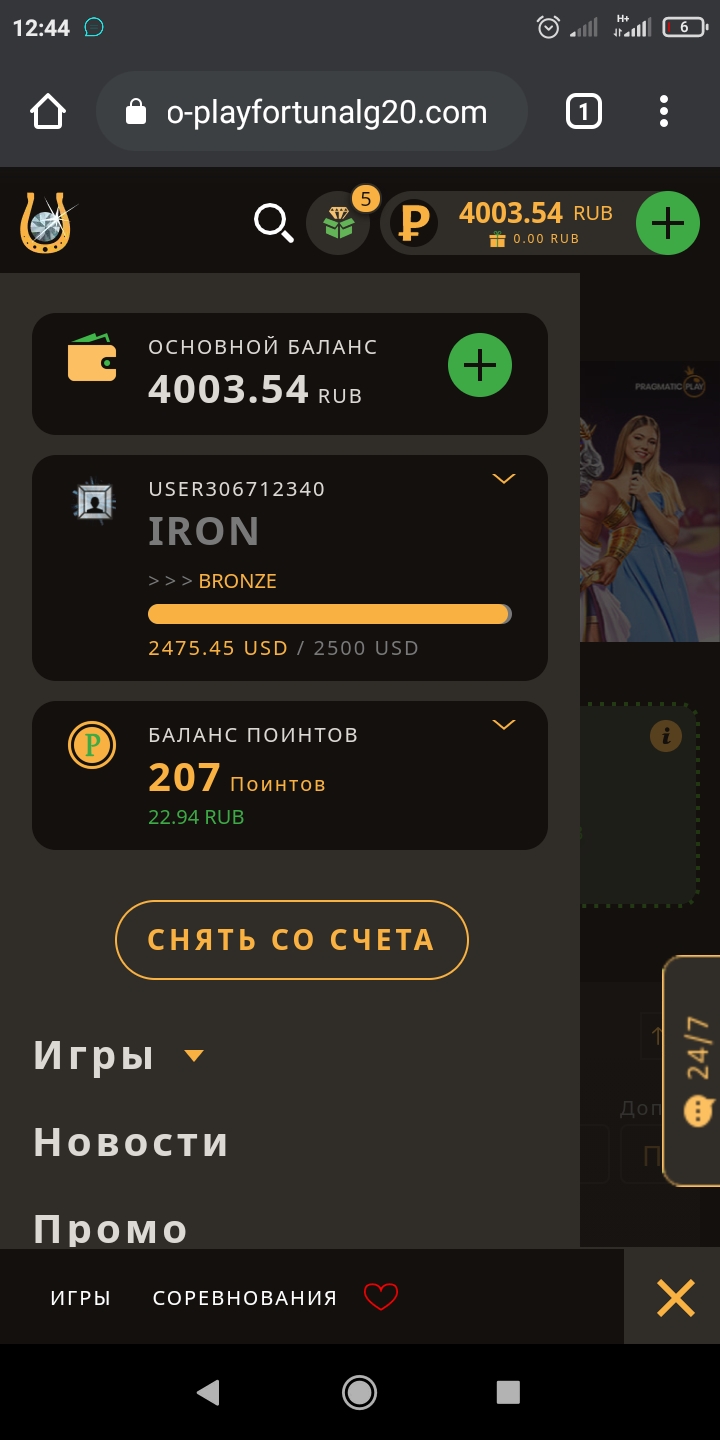Open the site search magnifier
This screenshot has height=1440, width=720.
coord(273,222)
